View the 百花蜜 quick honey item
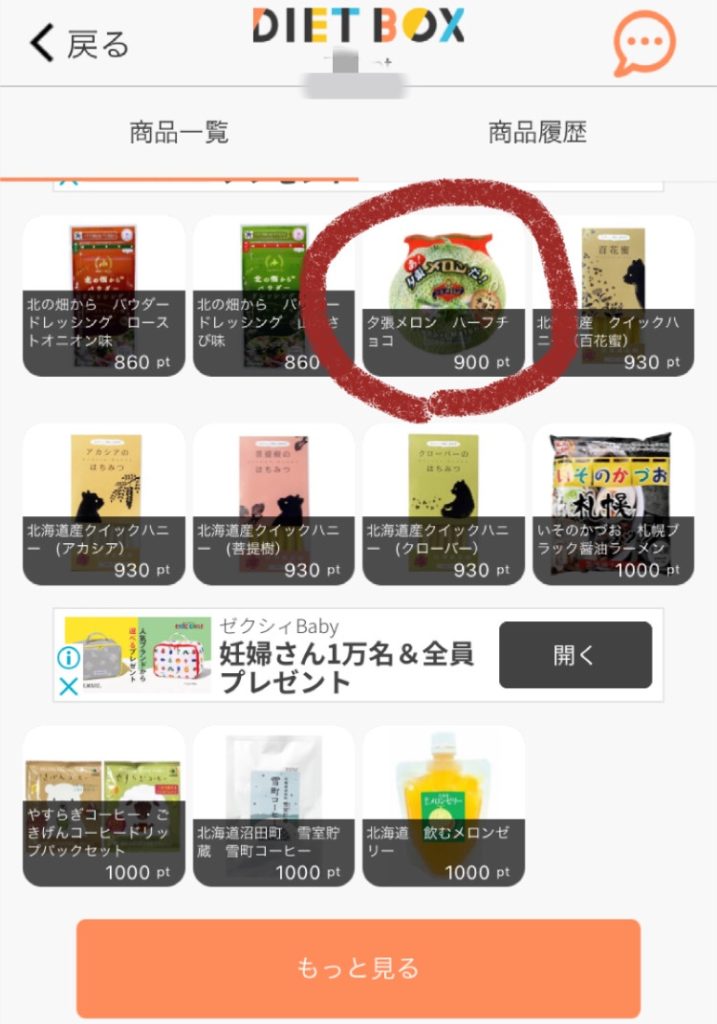The height and width of the screenshot is (1024, 717). [613, 296]
